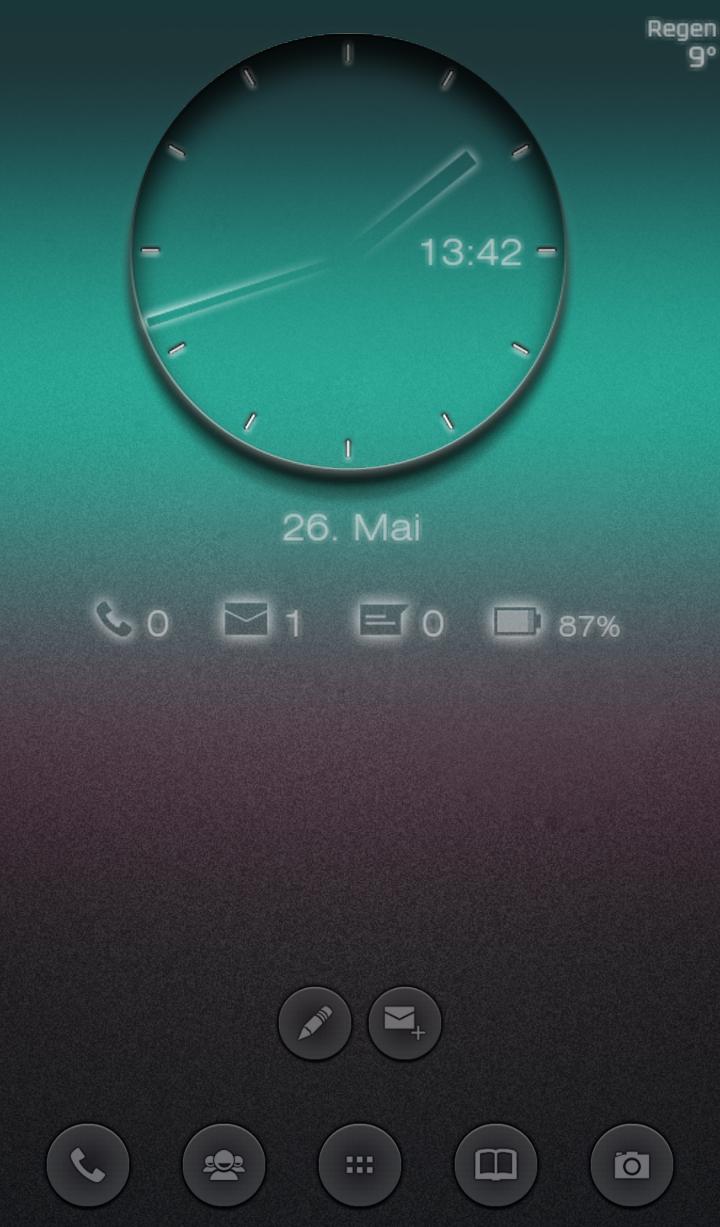Screen dimensions: 720x1227
Task: Open the phone dialer in the dock
Action: (88, 1165)
